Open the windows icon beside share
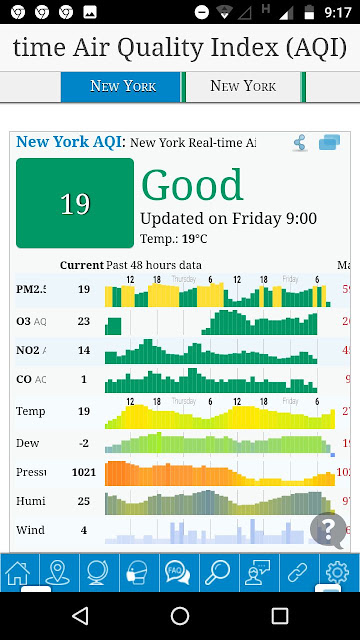This screenshot has width=360, height=640. tap(329, 142)
